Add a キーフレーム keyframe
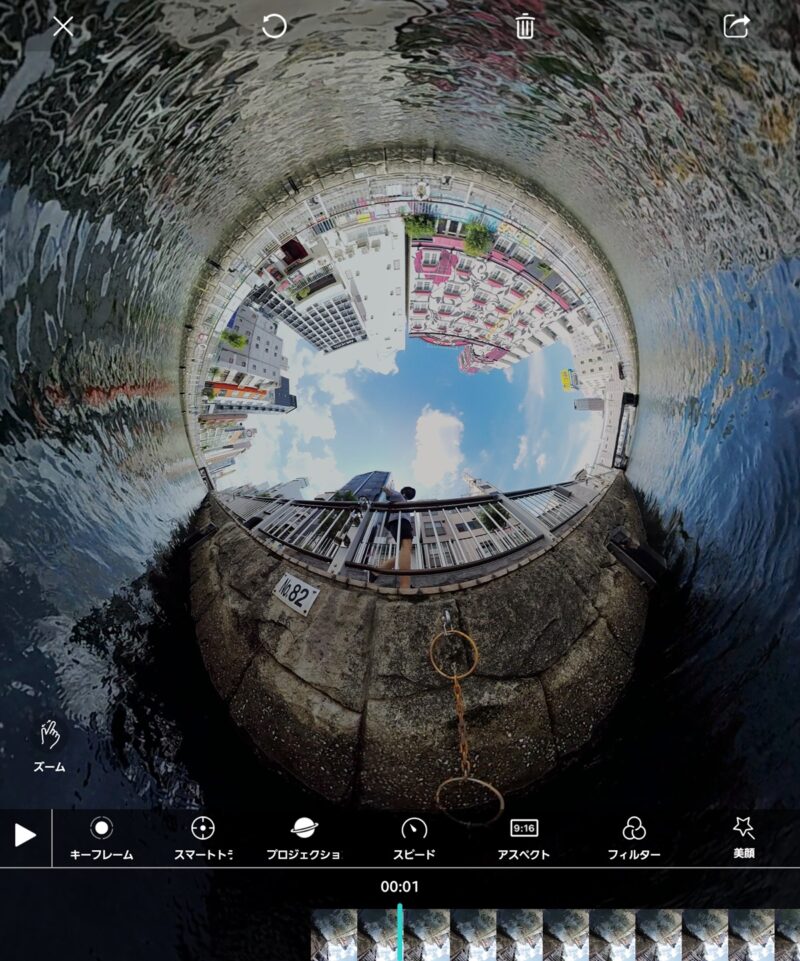Viewport: 800px width, 961px height. tap(101, 836)
